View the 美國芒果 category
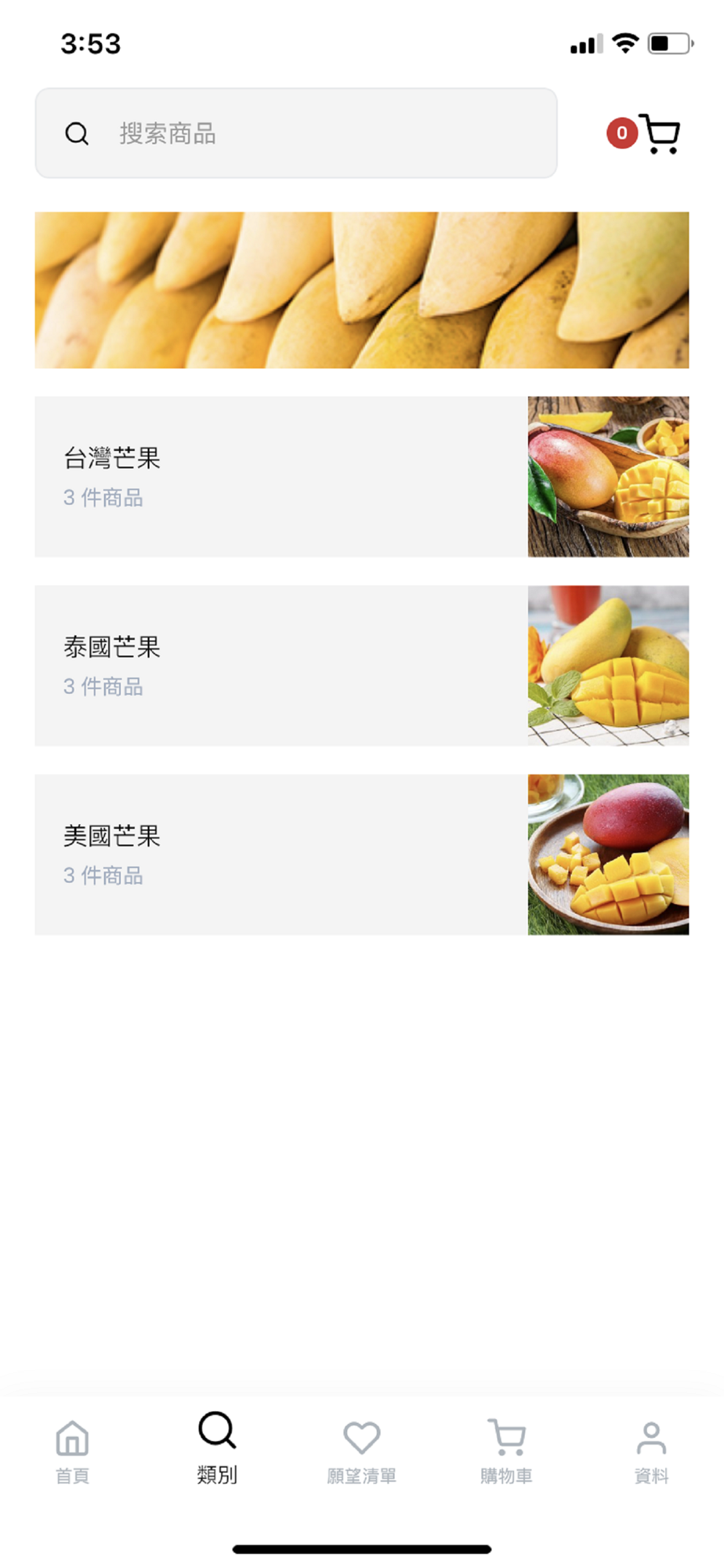Image resolution: width=724 pixels, height=1568 pixels. tap(361, 855)
